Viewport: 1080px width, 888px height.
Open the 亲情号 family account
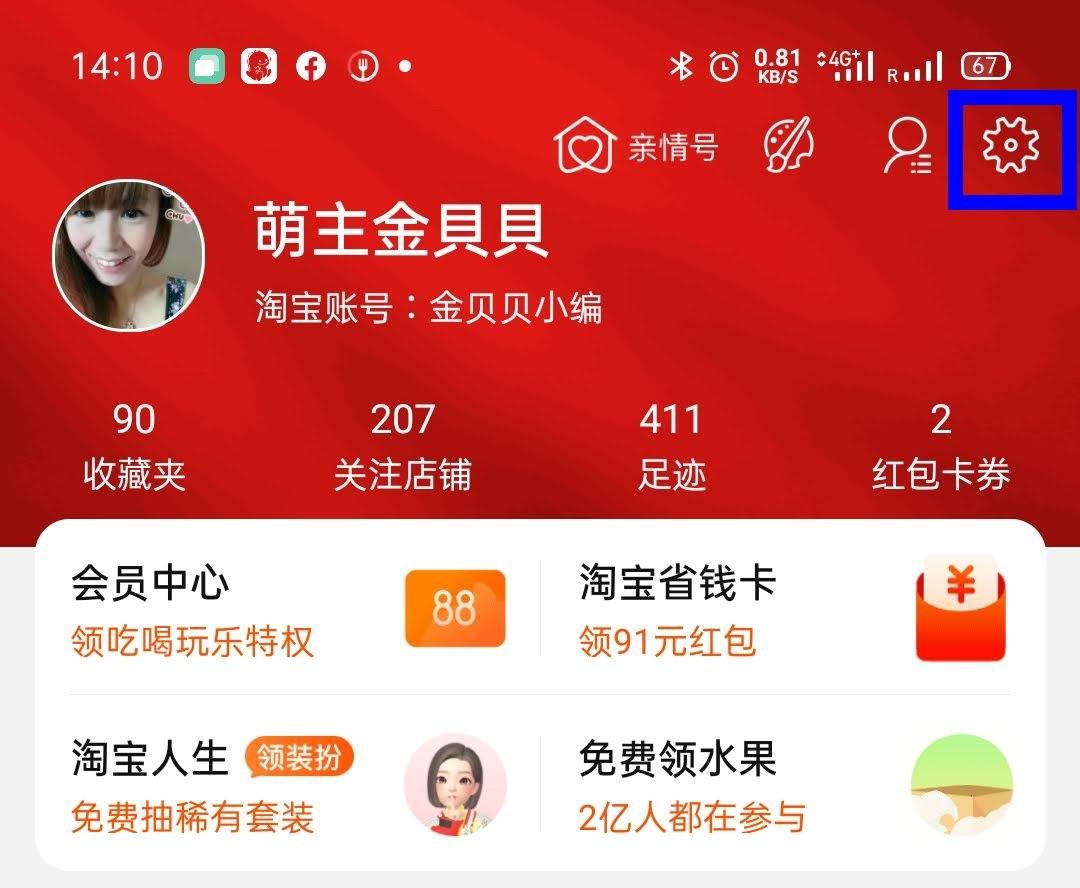click(x=637, y=147)
